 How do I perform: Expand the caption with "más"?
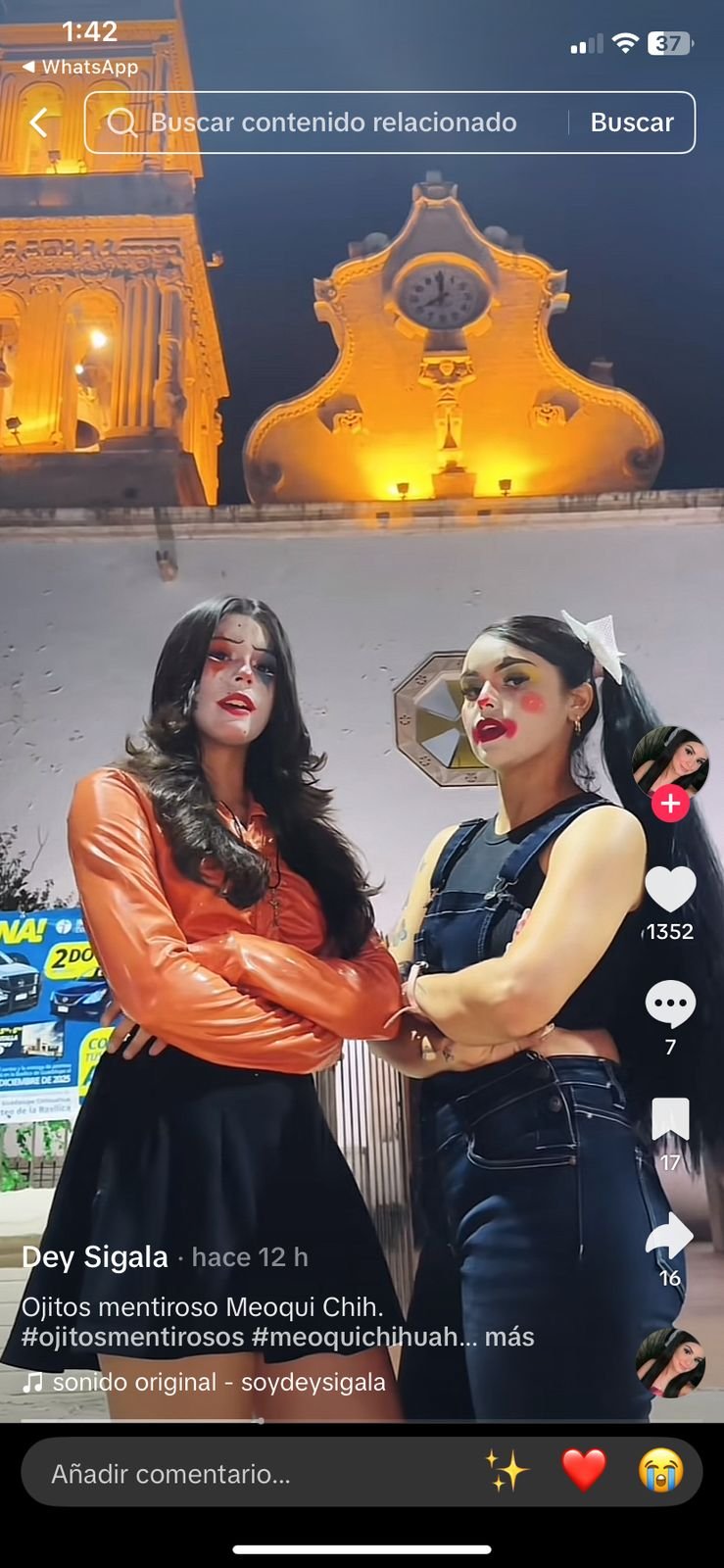point(509,1337)
